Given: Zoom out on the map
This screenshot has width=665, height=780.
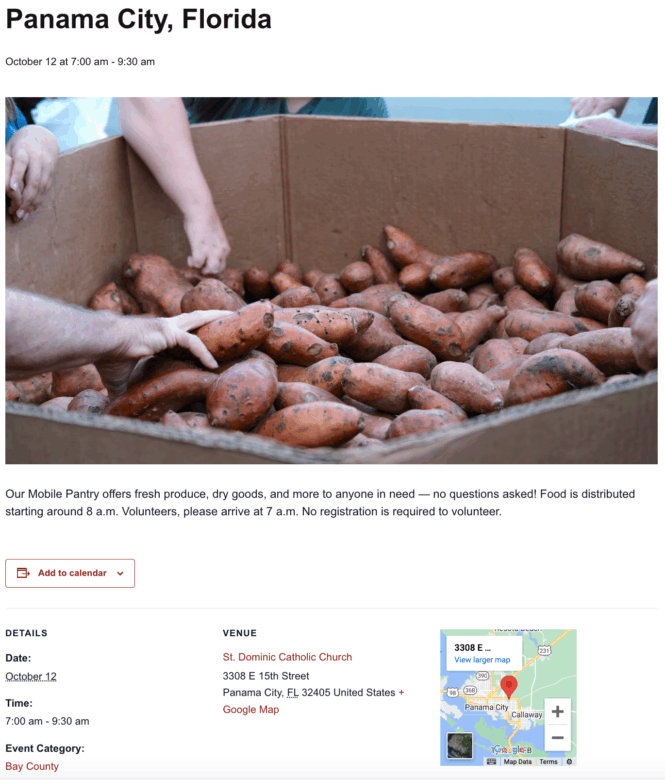Looking at the screenshot, I should 557,738.
